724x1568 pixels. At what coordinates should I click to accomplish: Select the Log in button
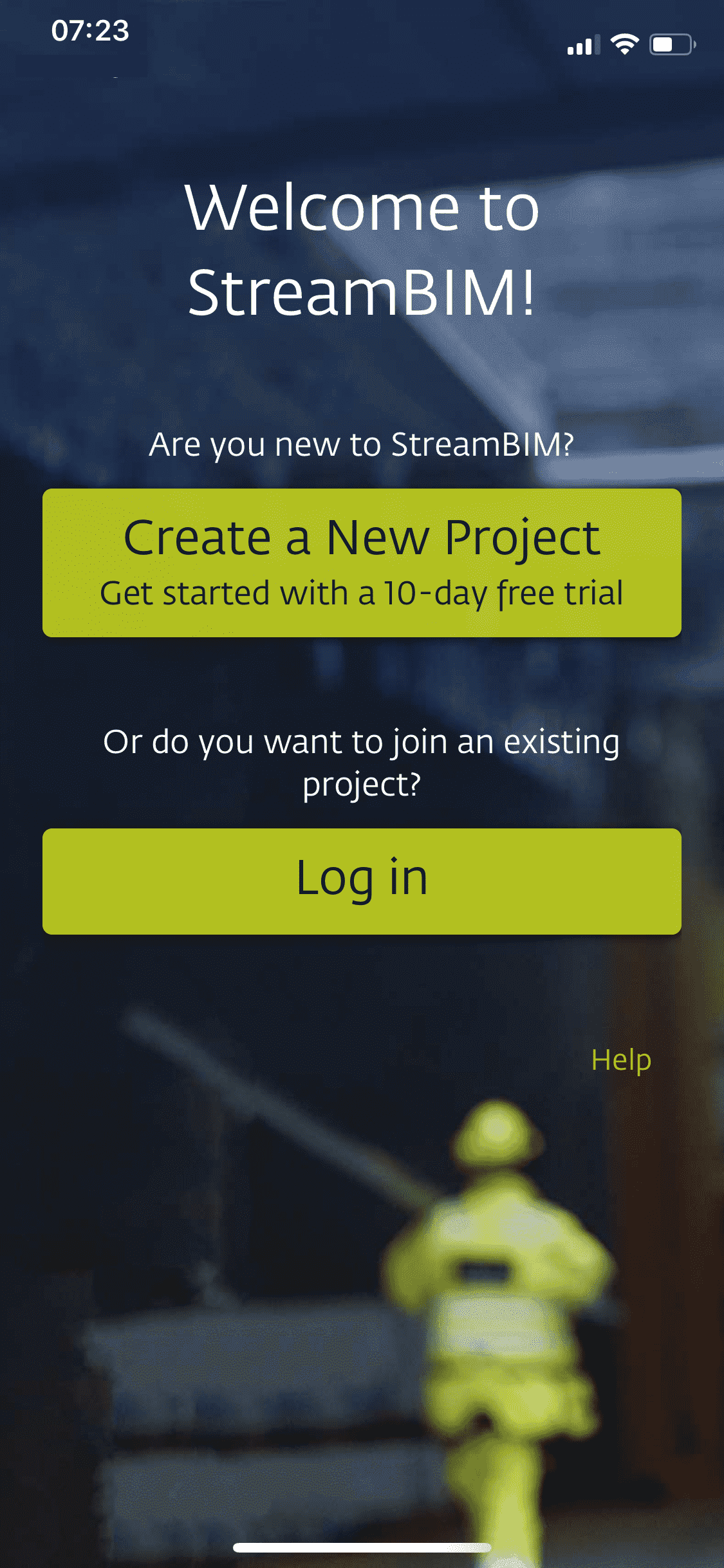coord(362,881)
